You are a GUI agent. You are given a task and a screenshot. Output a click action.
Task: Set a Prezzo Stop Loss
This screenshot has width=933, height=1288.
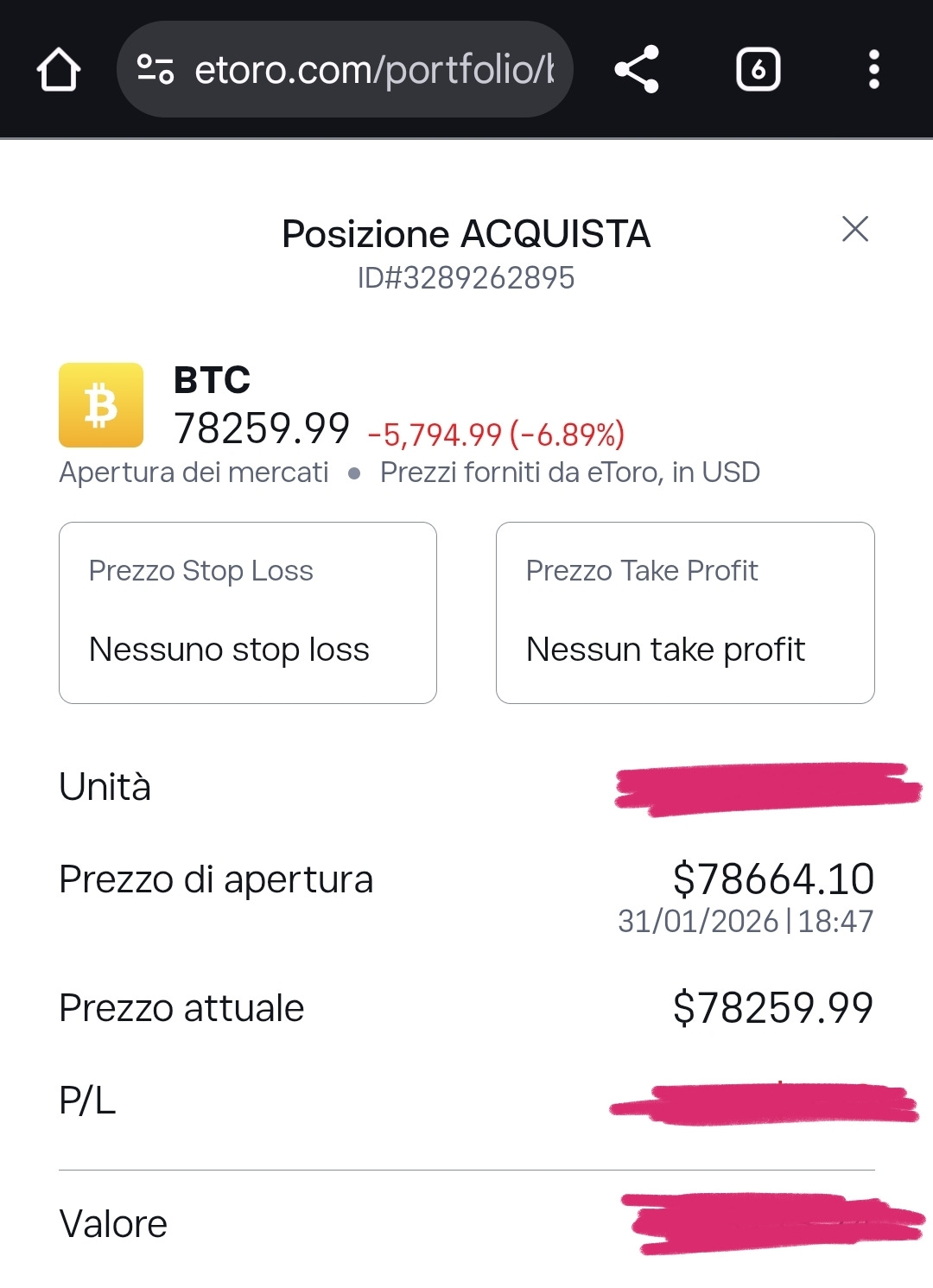click(248, 612)
